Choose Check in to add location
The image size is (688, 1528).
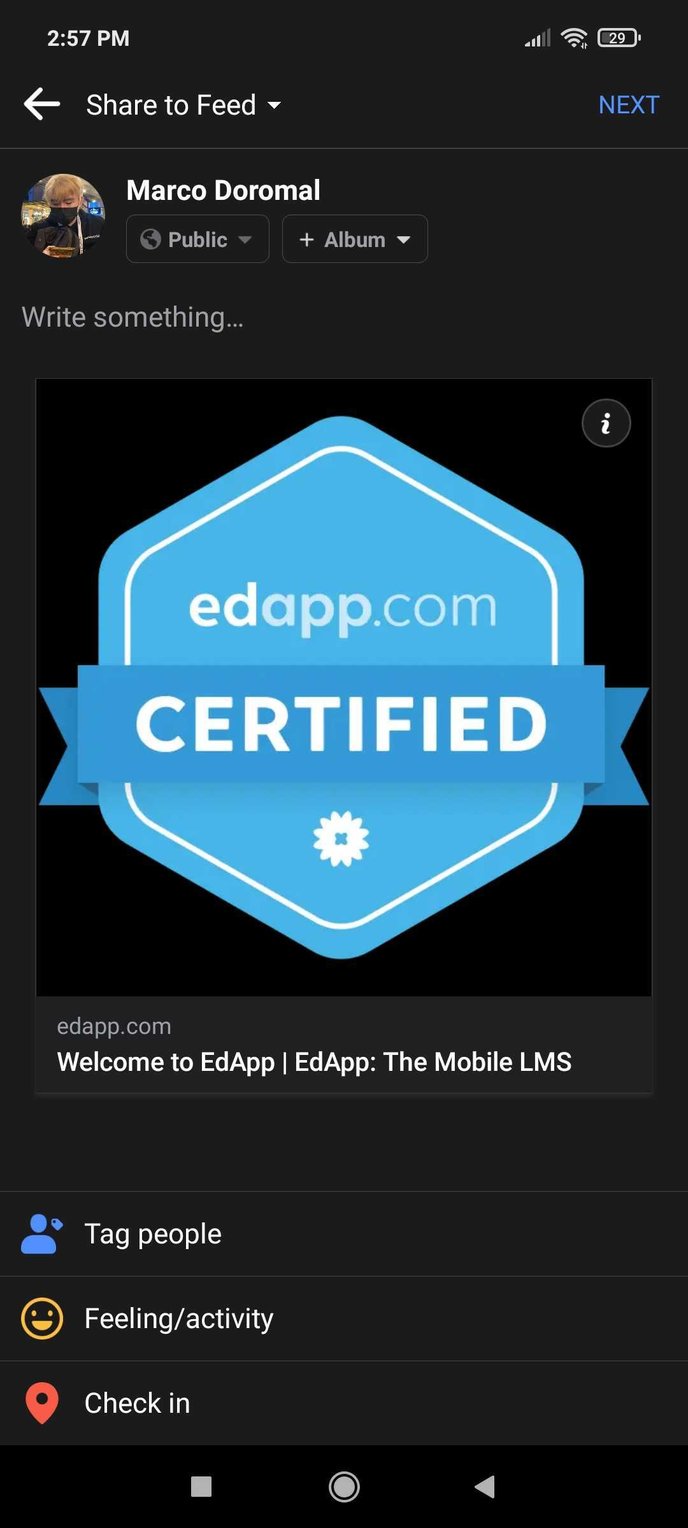click(344, 1403)
